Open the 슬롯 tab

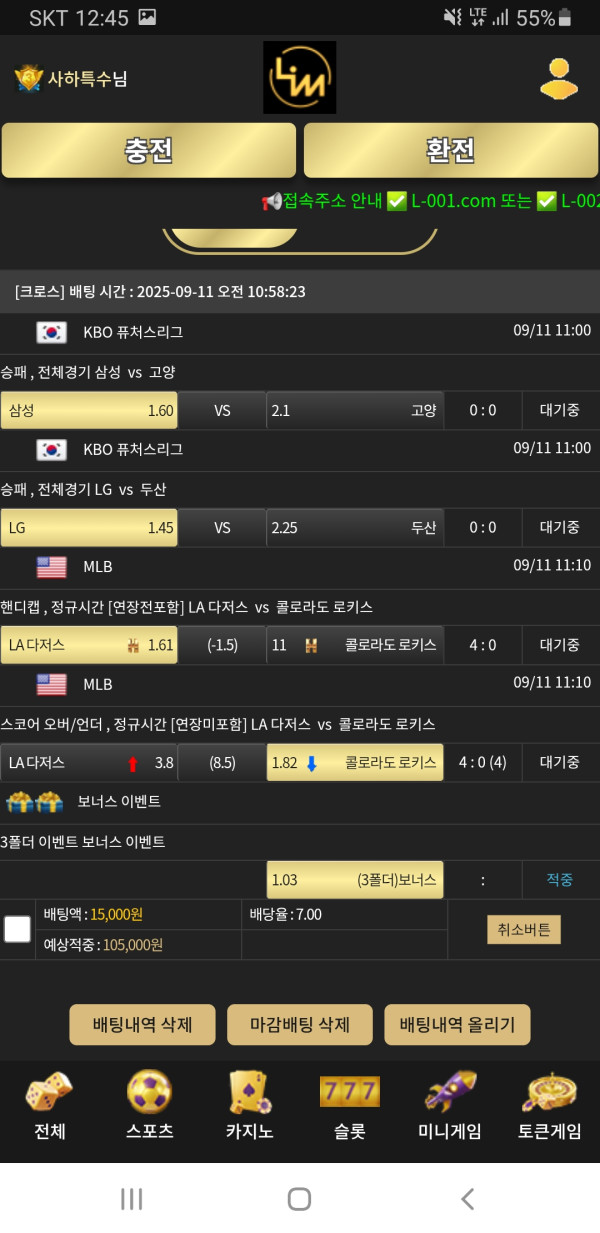pos(349,1107)
